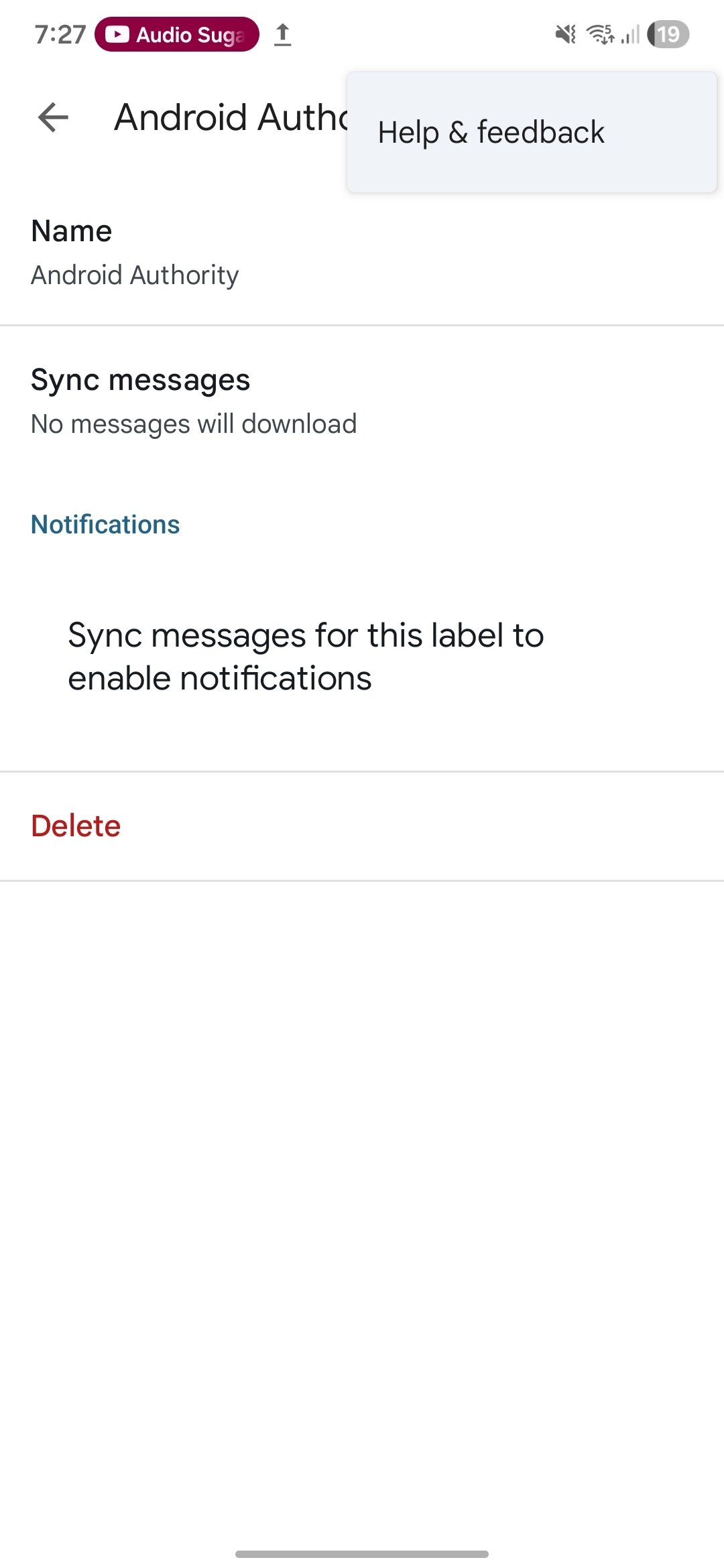Tap the YouTube play icon in the notification pill

117,35
